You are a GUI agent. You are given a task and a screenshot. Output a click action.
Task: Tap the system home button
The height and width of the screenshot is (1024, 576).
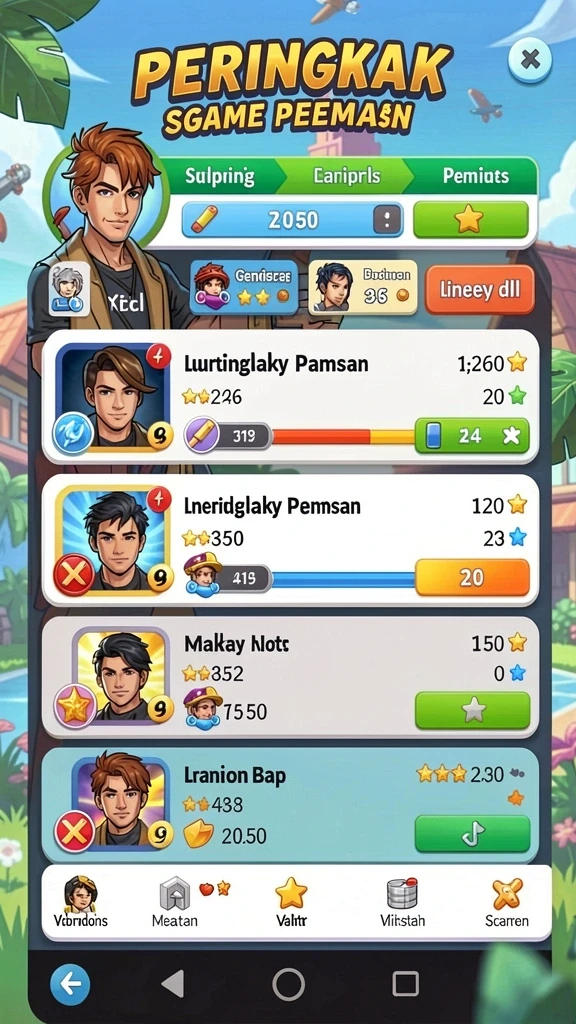pyautogui.click(x=288, y=984)
